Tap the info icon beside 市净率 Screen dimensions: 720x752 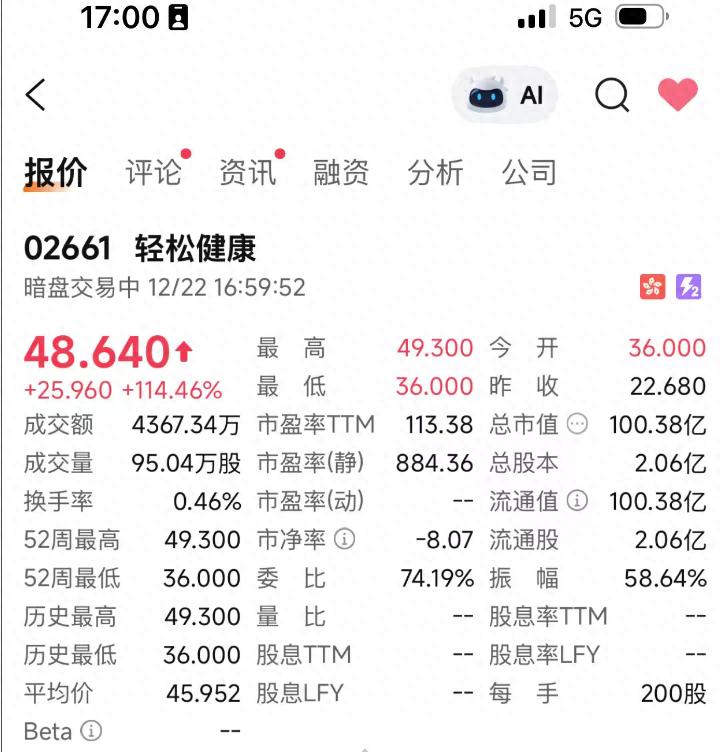(x=344, y=540)
